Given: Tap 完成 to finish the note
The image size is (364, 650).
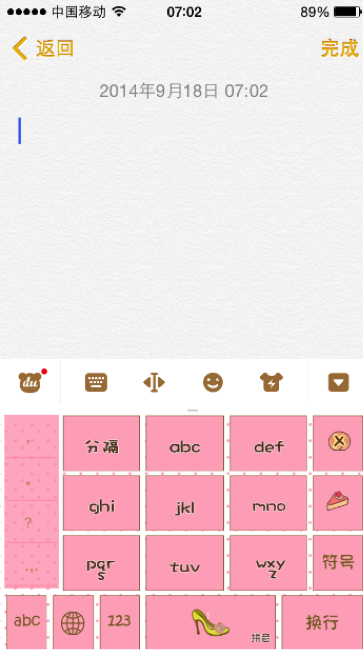Looking at the screenshot, I should [340, 49].
